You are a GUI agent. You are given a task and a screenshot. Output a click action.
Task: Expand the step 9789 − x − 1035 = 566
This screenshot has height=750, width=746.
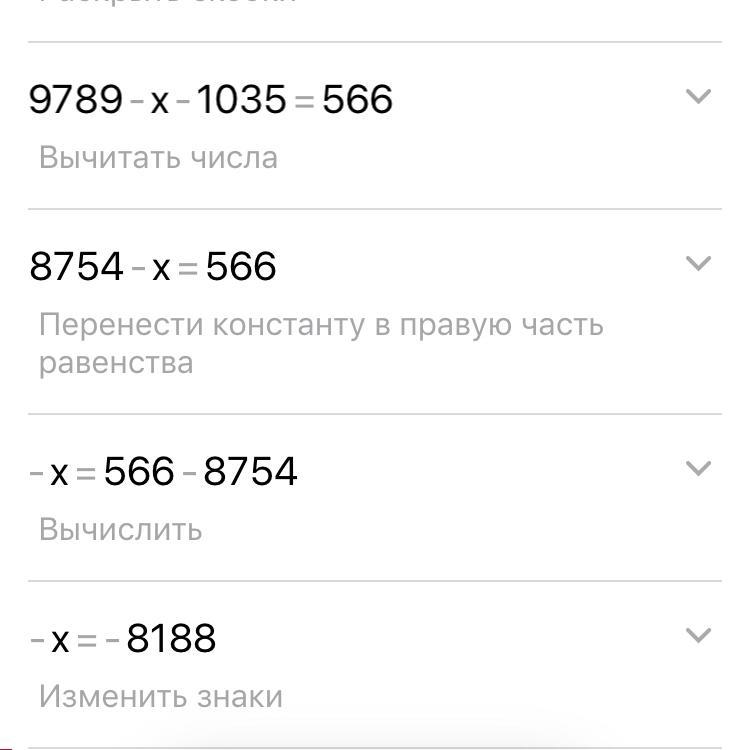(698, 96)
